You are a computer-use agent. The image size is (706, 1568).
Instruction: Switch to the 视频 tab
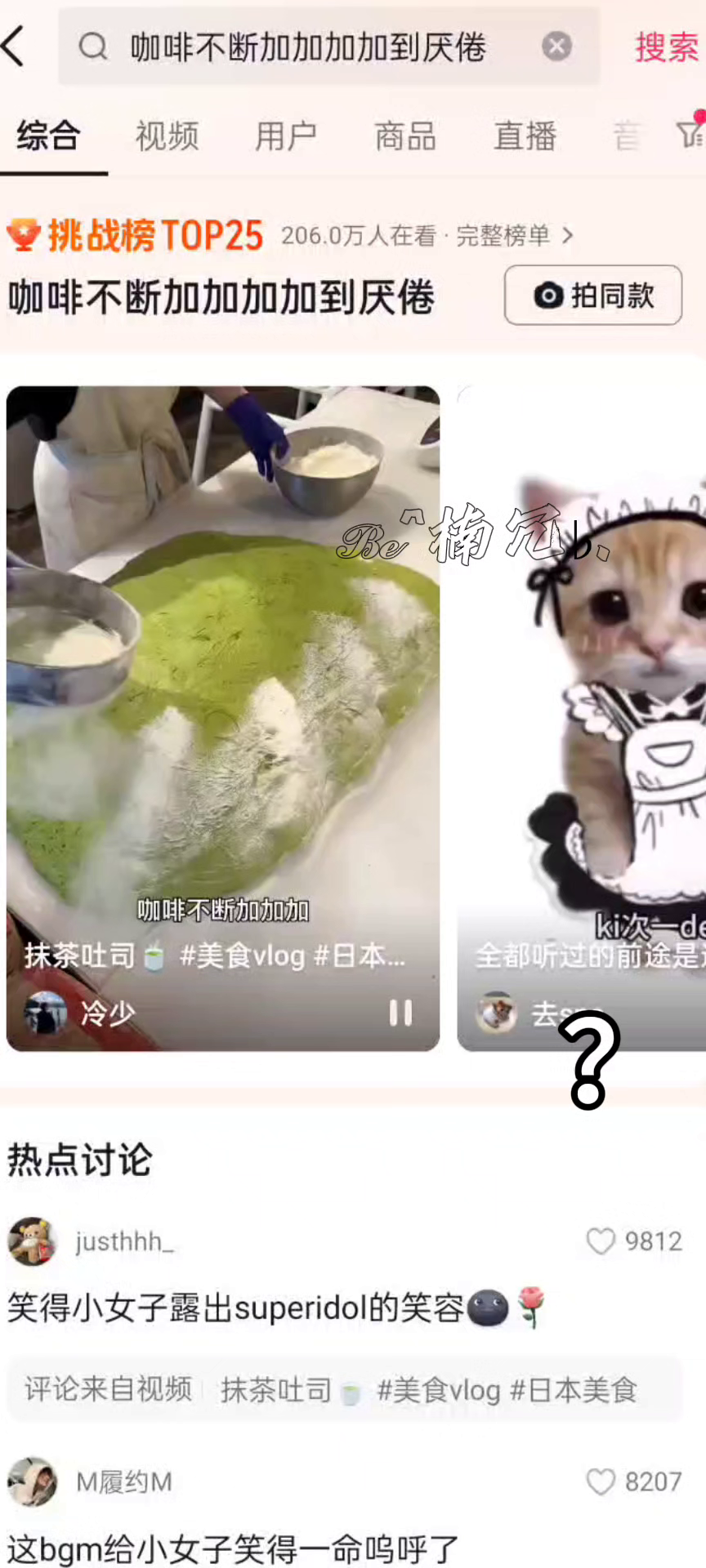(x=167, y=136)
